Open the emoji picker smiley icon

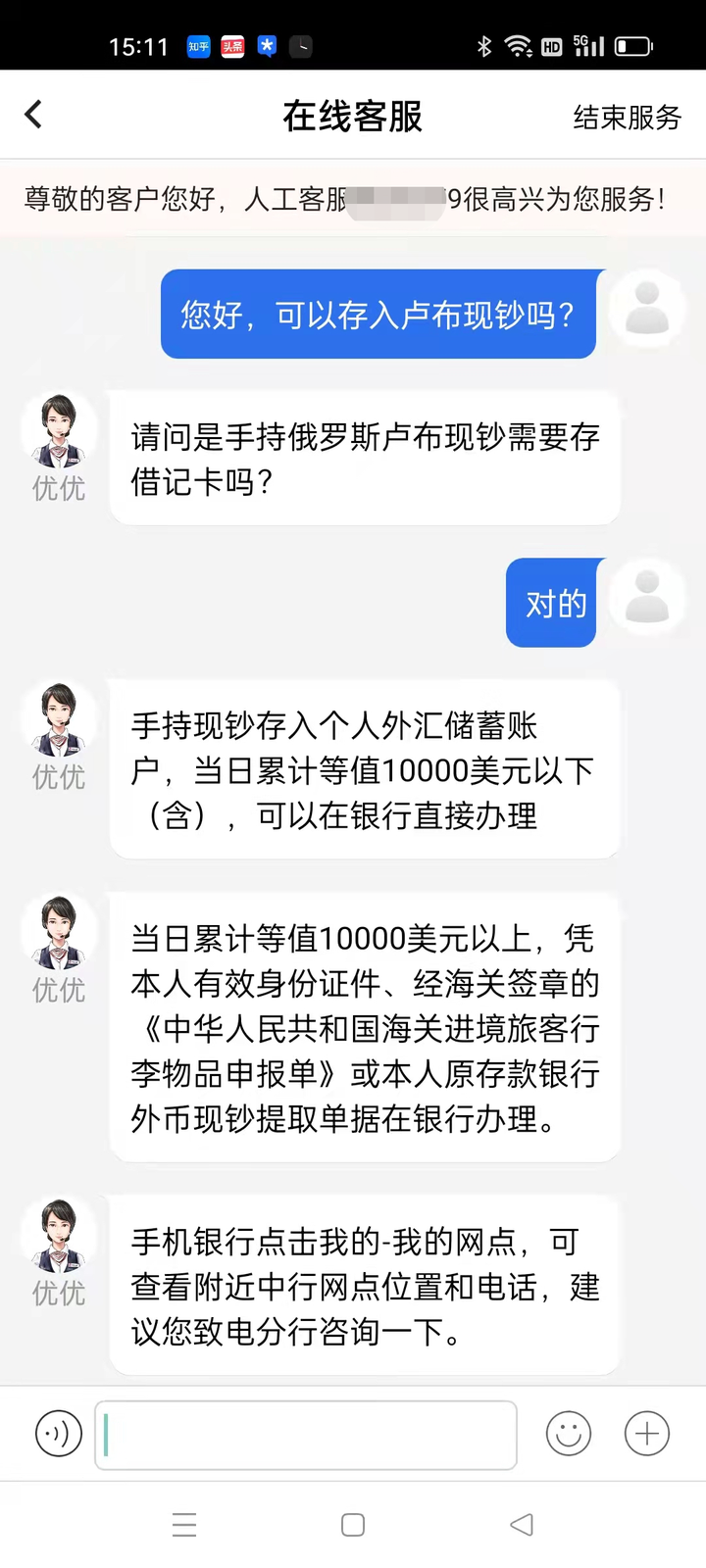coord(569,1433)
